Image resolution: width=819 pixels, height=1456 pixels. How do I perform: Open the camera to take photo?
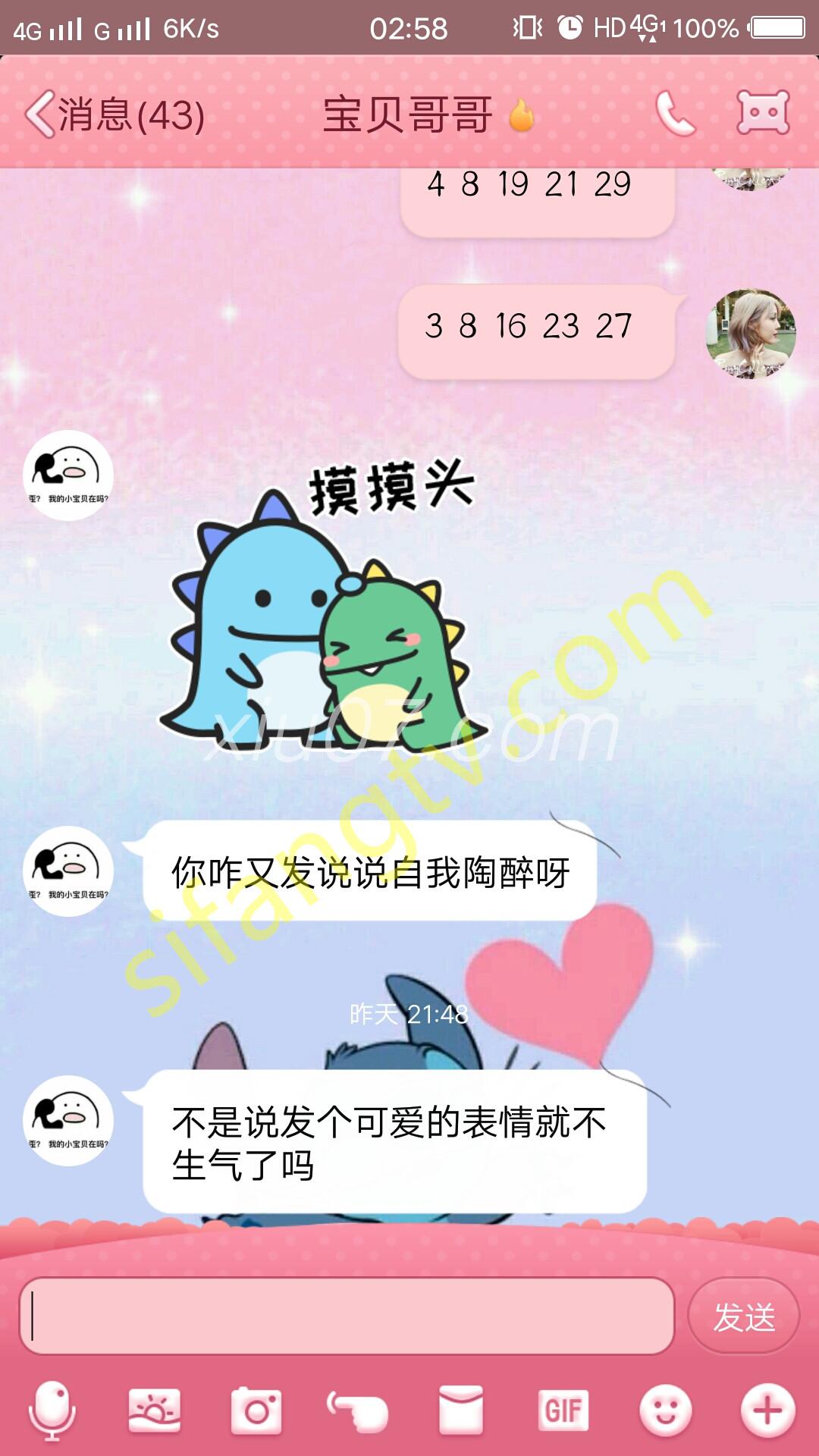point(256,1410)
